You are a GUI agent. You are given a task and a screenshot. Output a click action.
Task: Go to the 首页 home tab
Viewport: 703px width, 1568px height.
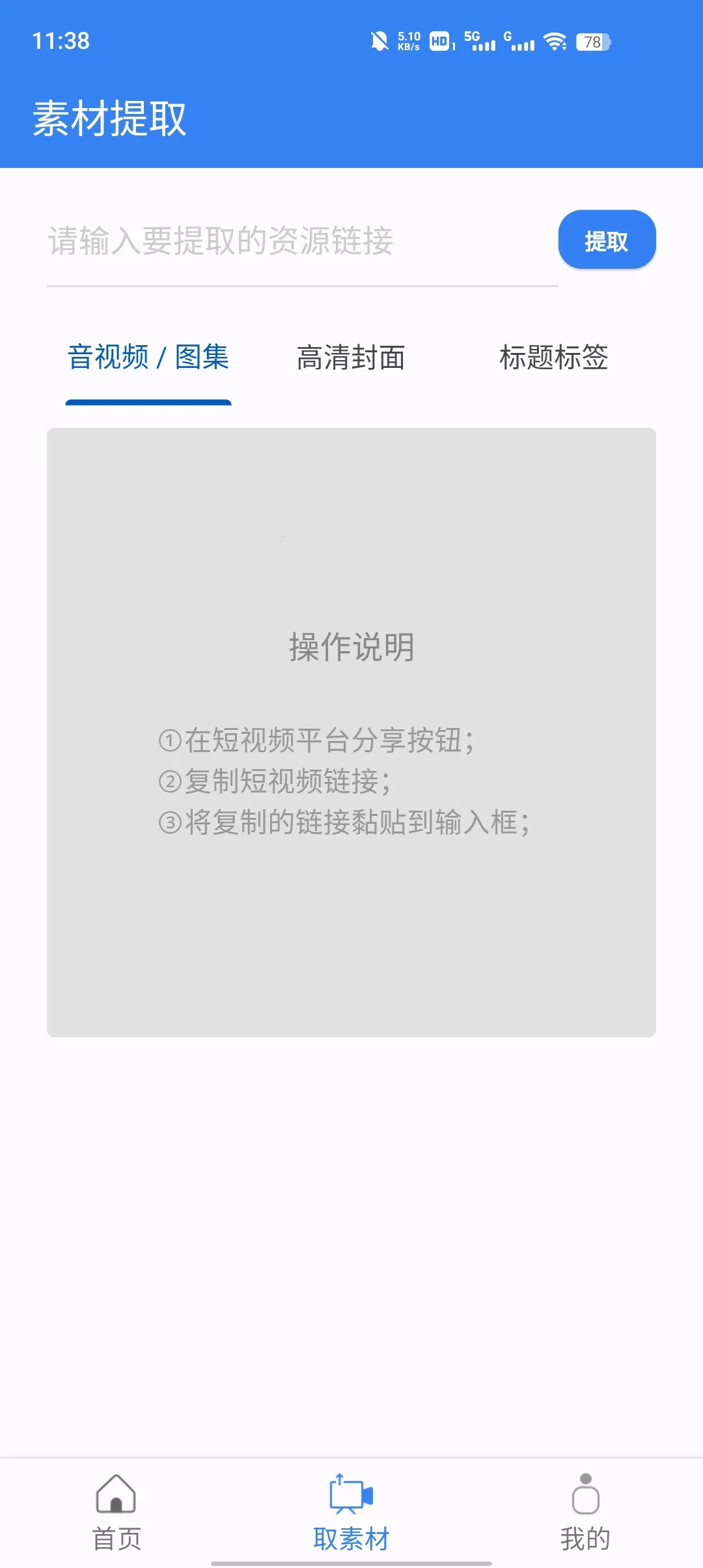click(x=117, y=1512)
